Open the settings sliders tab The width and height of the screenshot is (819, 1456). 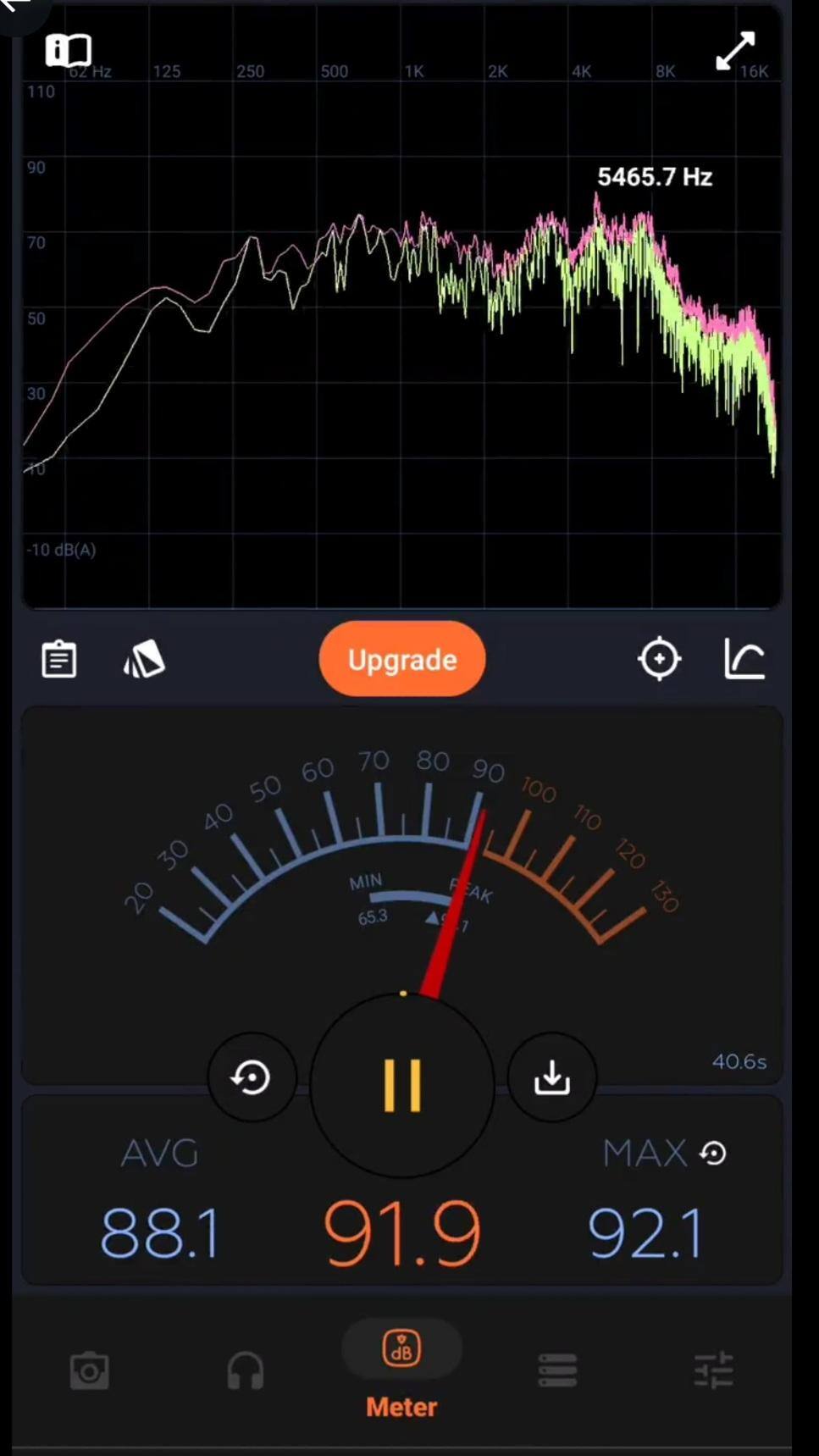713,1370
